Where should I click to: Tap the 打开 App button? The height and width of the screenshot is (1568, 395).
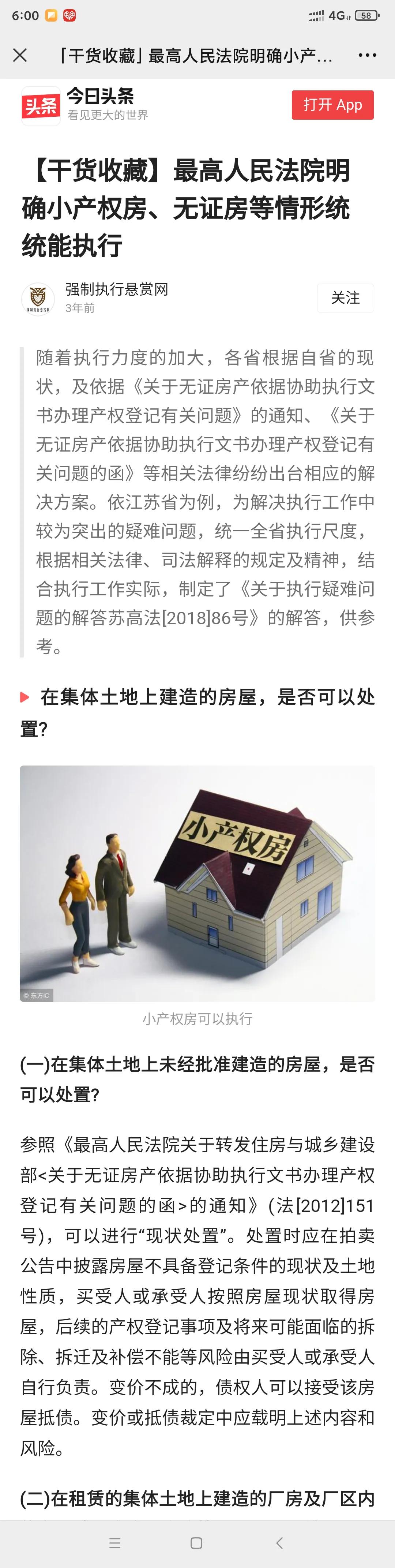332,105
